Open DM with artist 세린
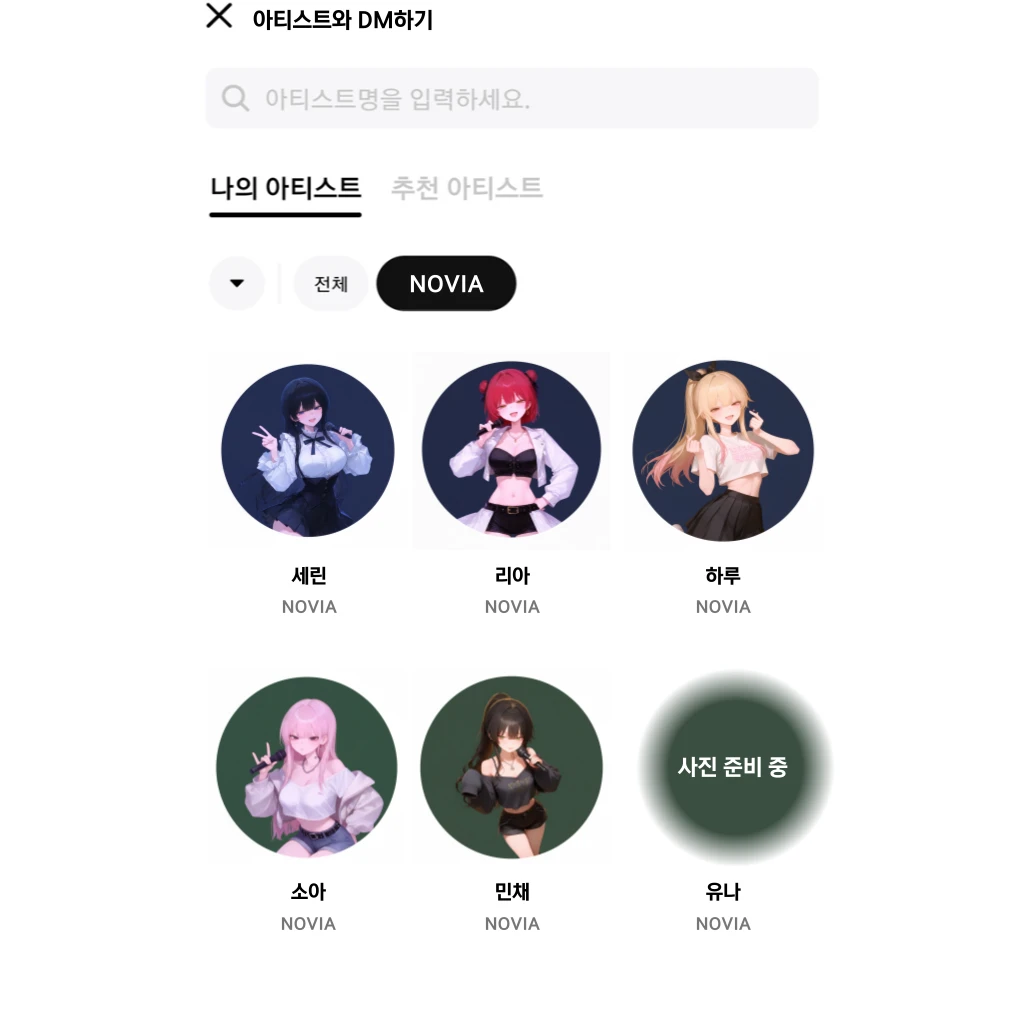This screenshot has width=1024, height=1024. click(308, 451)
